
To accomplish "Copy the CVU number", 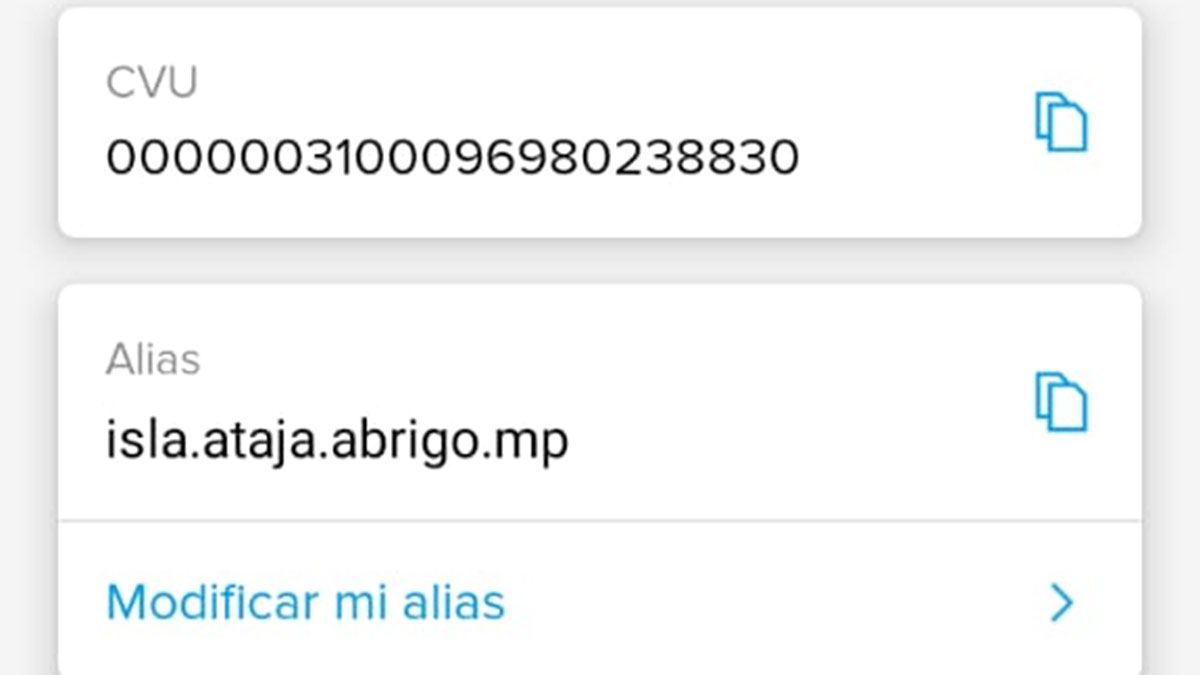I will click(x=1061, y=122).
